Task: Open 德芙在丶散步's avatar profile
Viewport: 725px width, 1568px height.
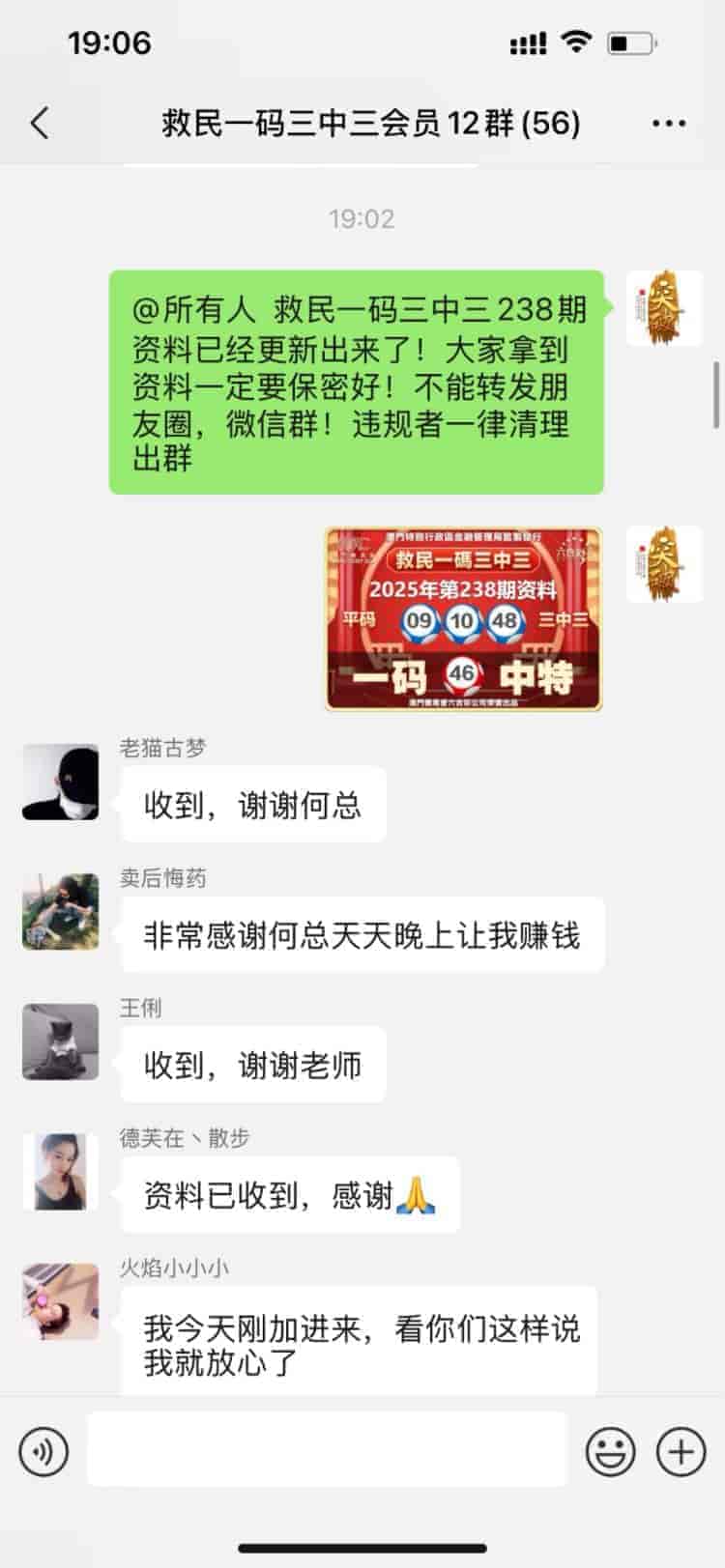Action: click(x=60, y=1172)
